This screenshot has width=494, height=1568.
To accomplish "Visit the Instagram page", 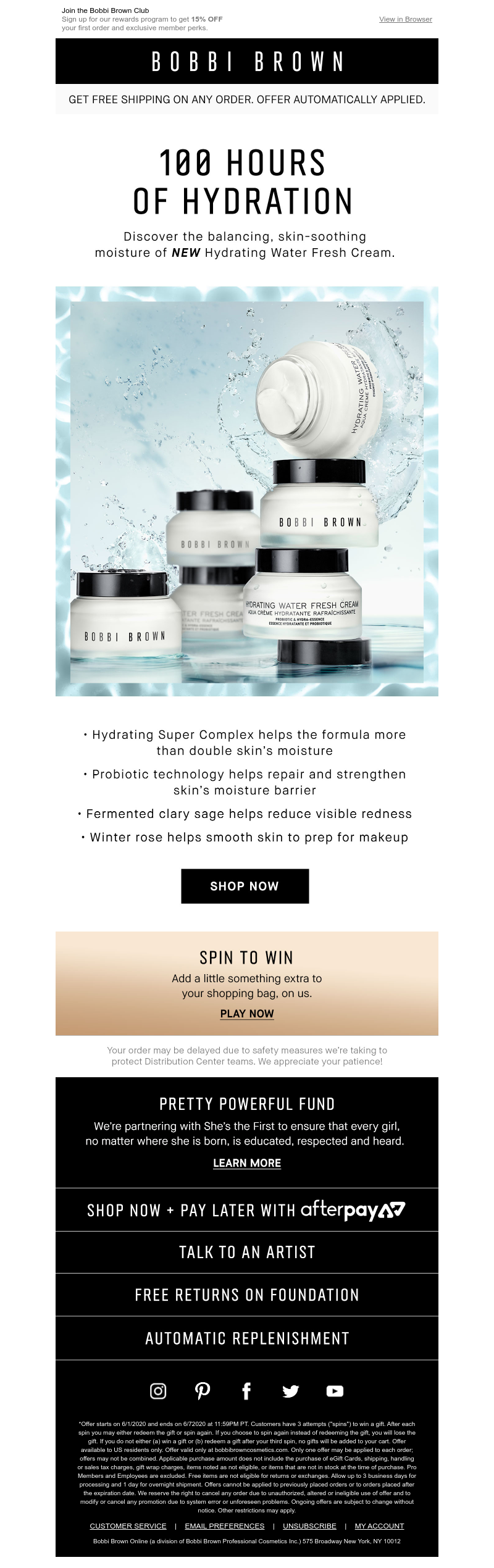I will pyautogui.click(x=158, y=1391).
